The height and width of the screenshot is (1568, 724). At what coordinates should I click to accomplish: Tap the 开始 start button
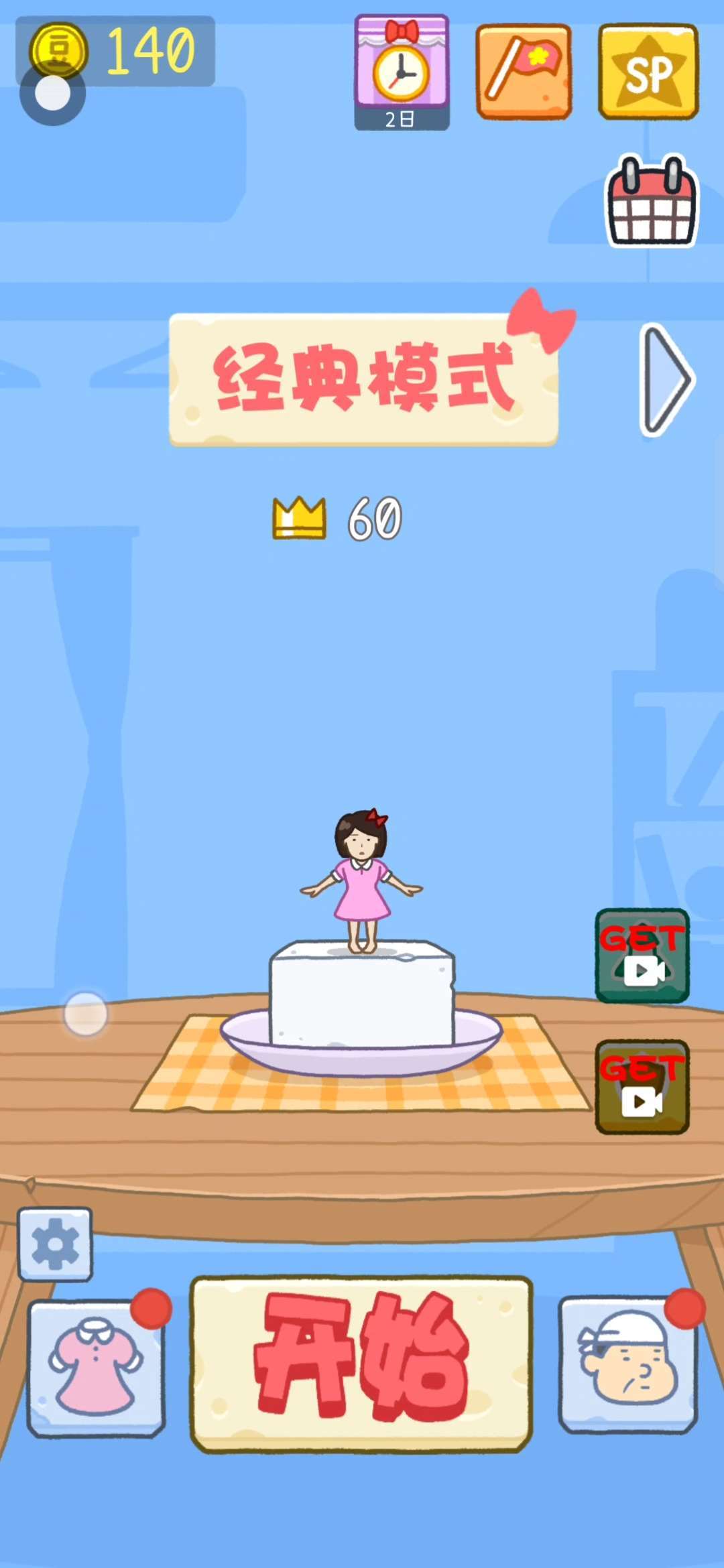click(361, 1364)
